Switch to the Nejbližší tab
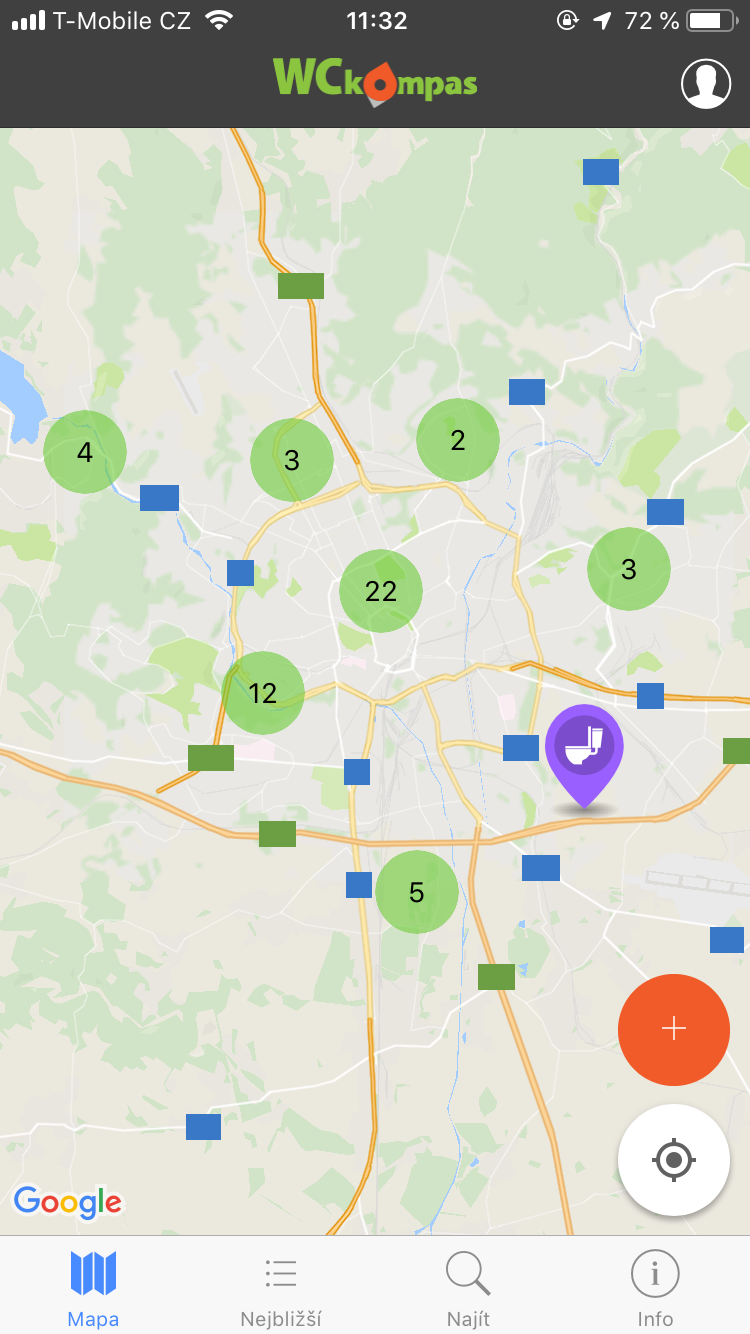Viewport: 750px width, 1334px height. tap(280, 1290)
